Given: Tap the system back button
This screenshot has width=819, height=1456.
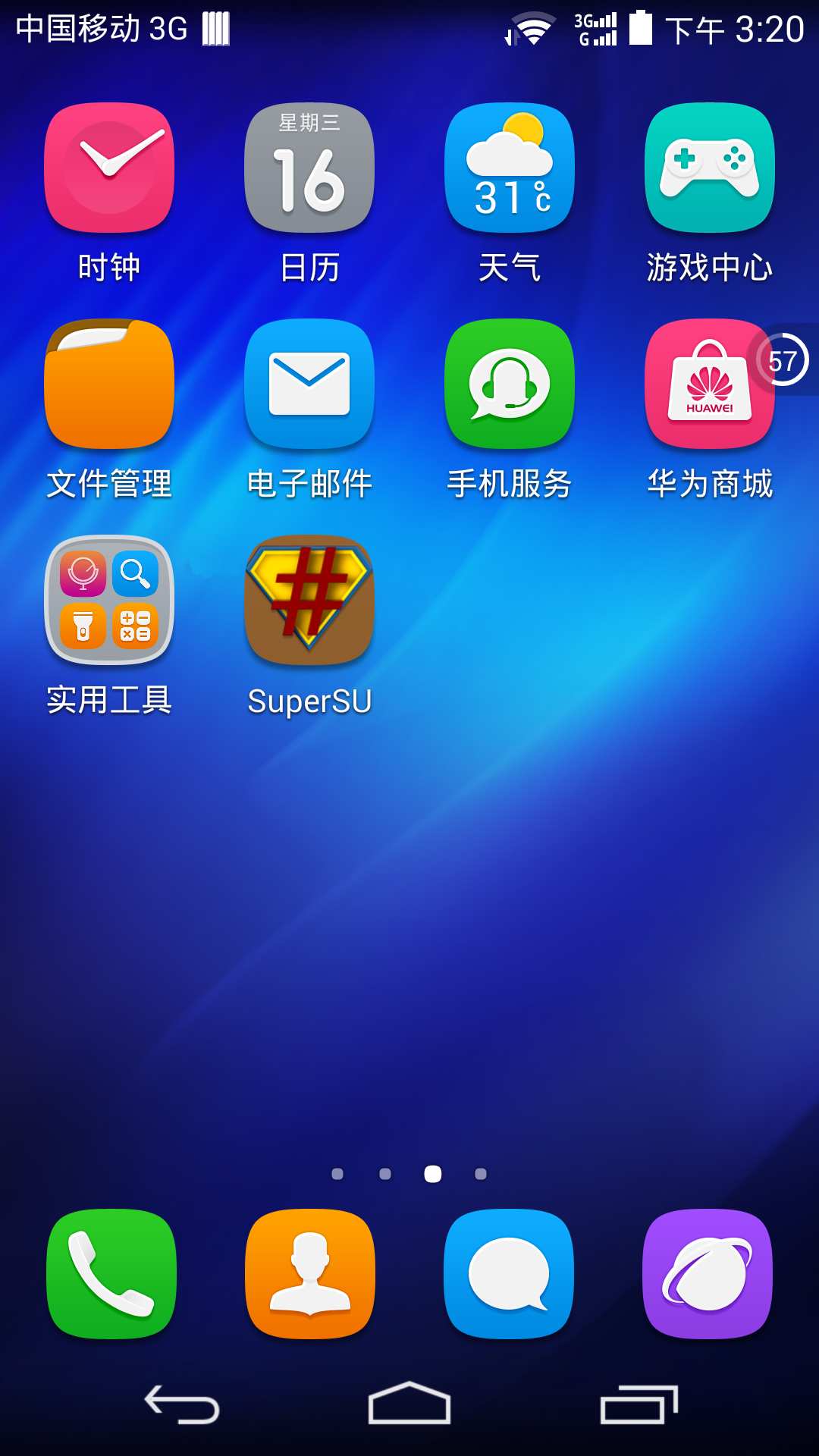Looking at the screenshot, I should 182,1404.
